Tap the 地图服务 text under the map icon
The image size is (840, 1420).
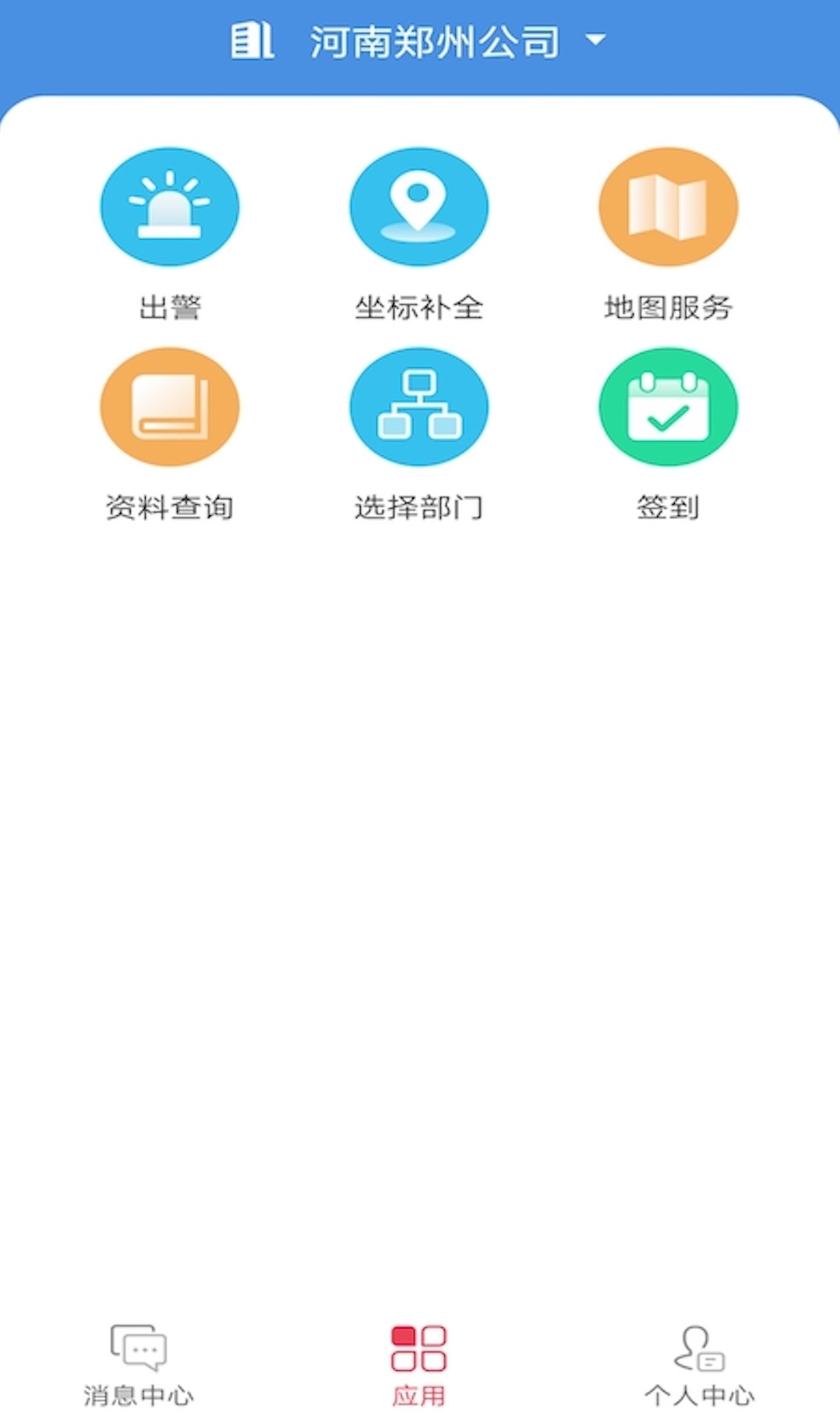[667, 307]
